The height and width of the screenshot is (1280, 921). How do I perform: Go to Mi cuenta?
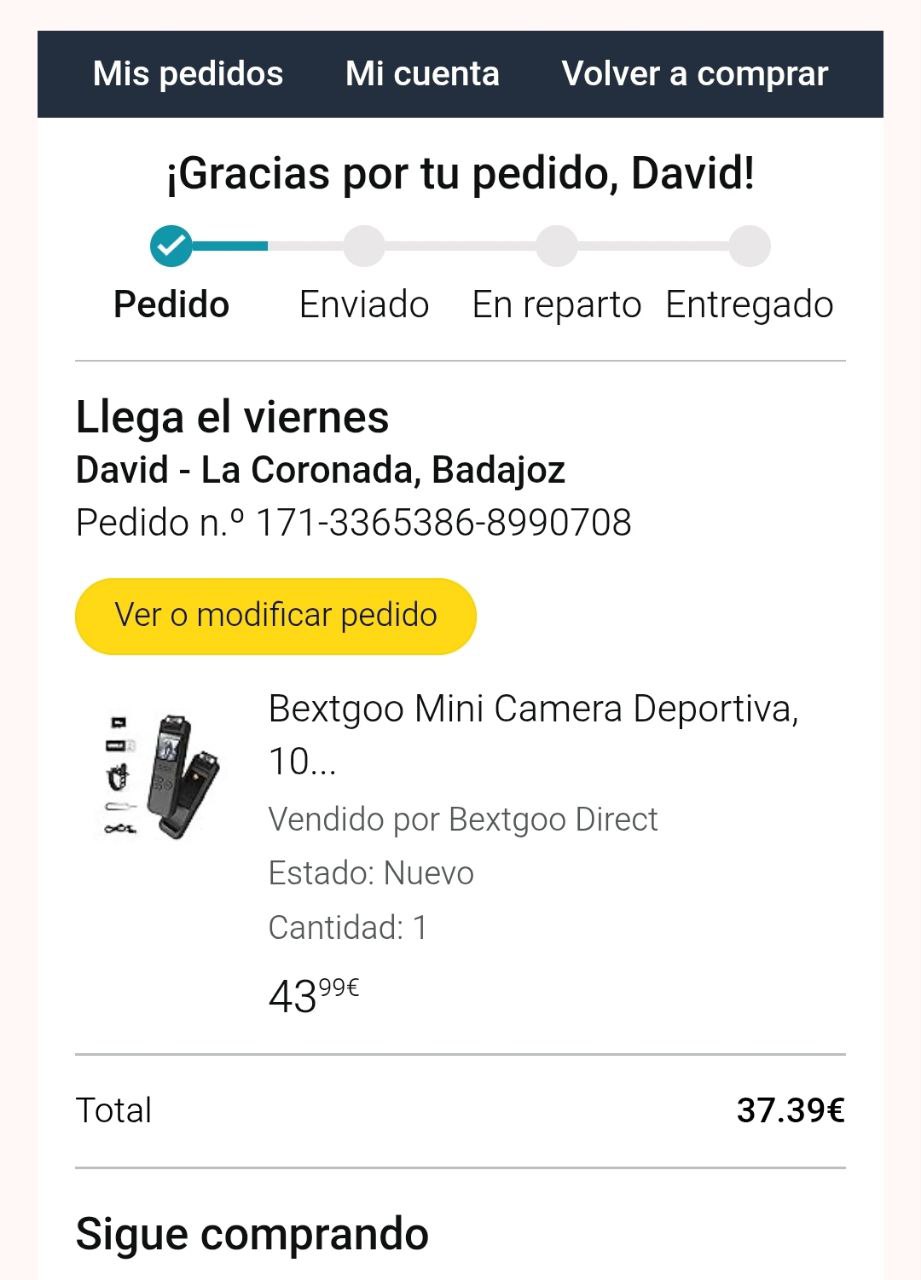coord(422,74)
